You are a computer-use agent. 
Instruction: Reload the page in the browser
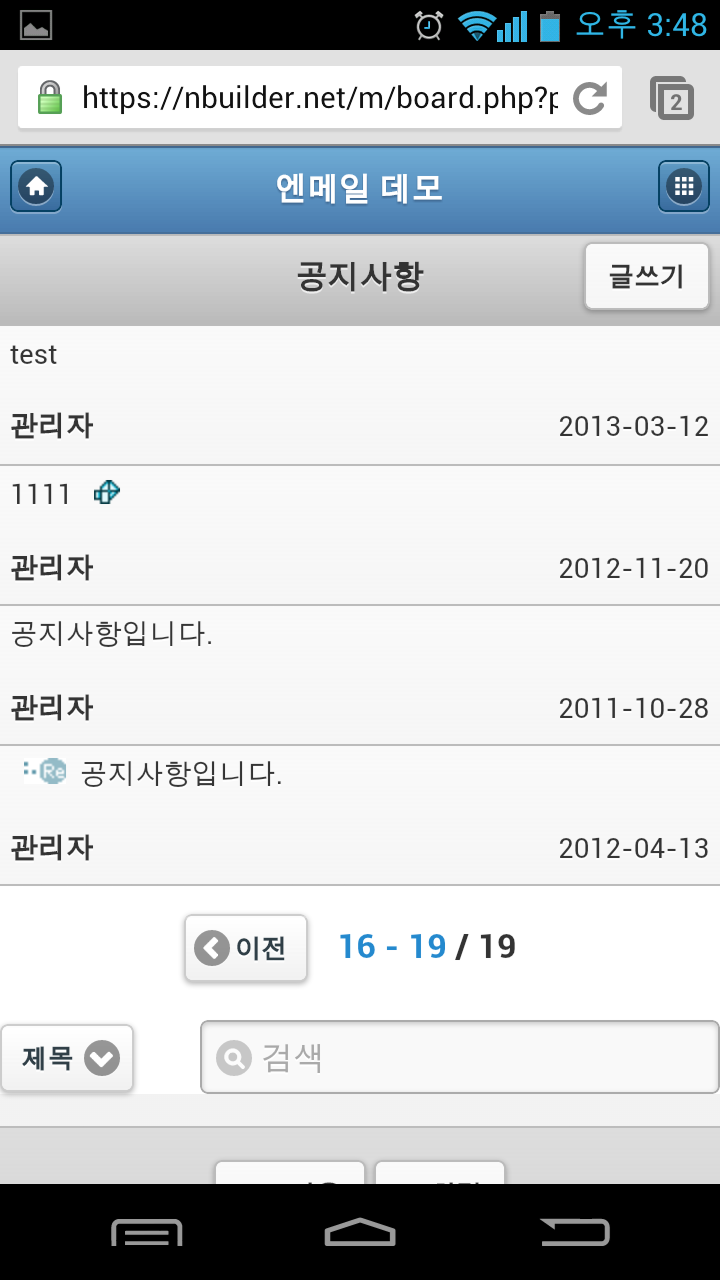590,98
